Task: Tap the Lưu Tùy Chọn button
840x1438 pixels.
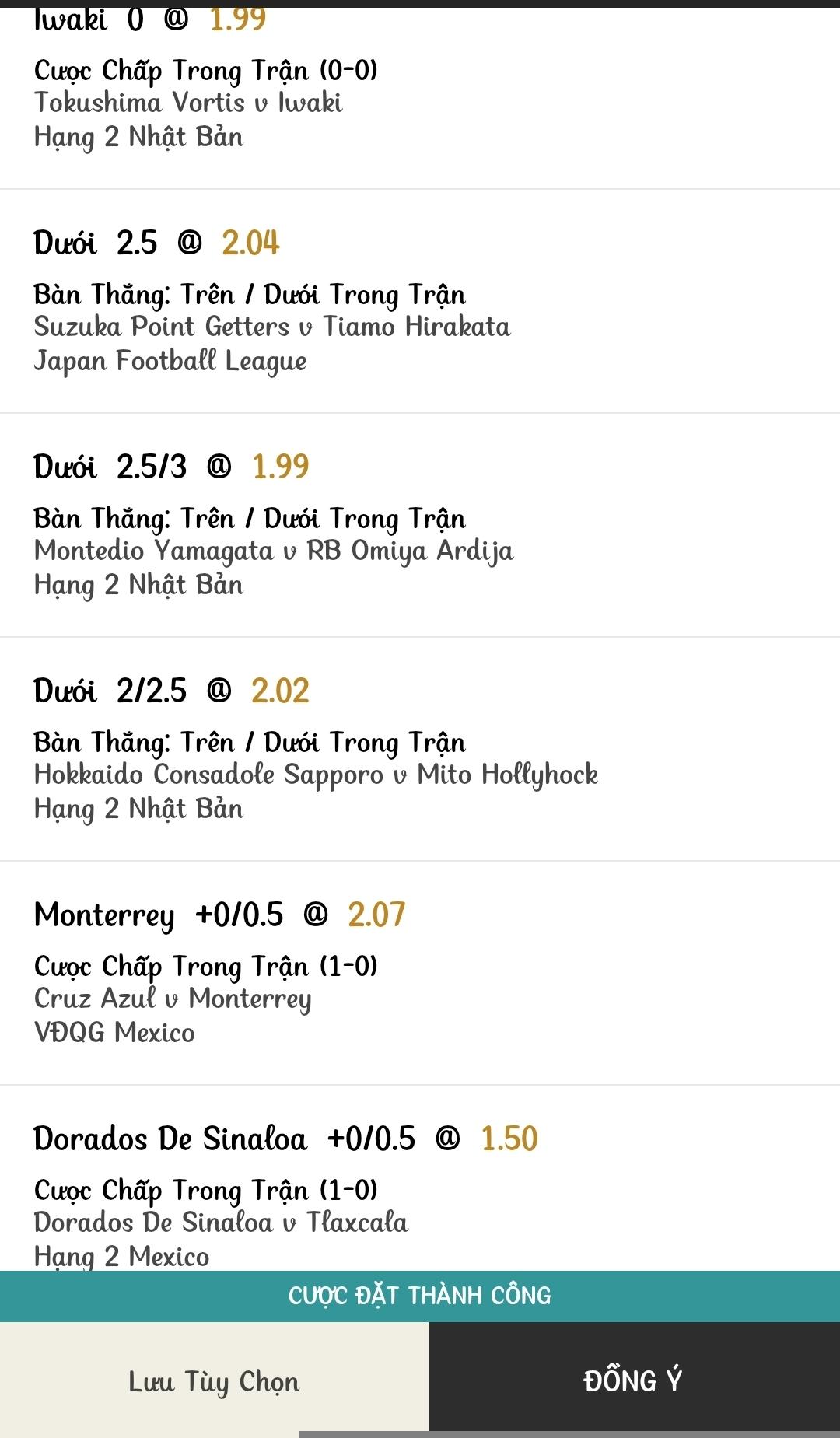Action: (214, 1380)
